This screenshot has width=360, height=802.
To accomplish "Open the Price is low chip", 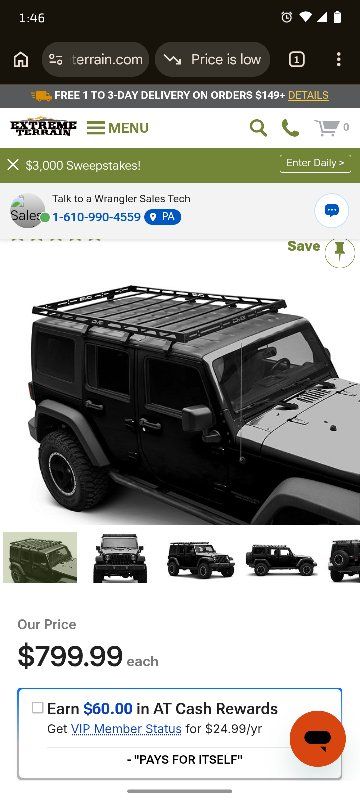I will 212,60.
